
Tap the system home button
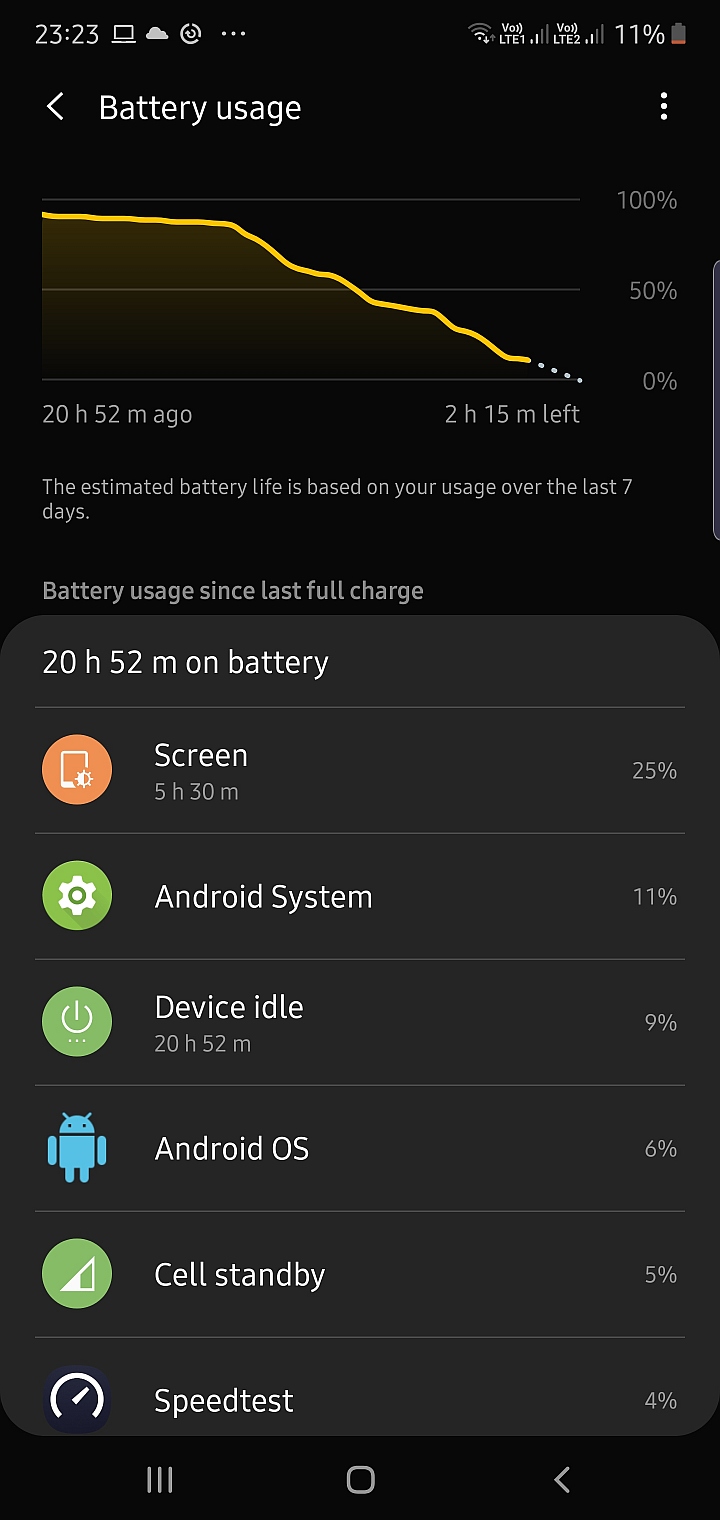pos(360,1480)
